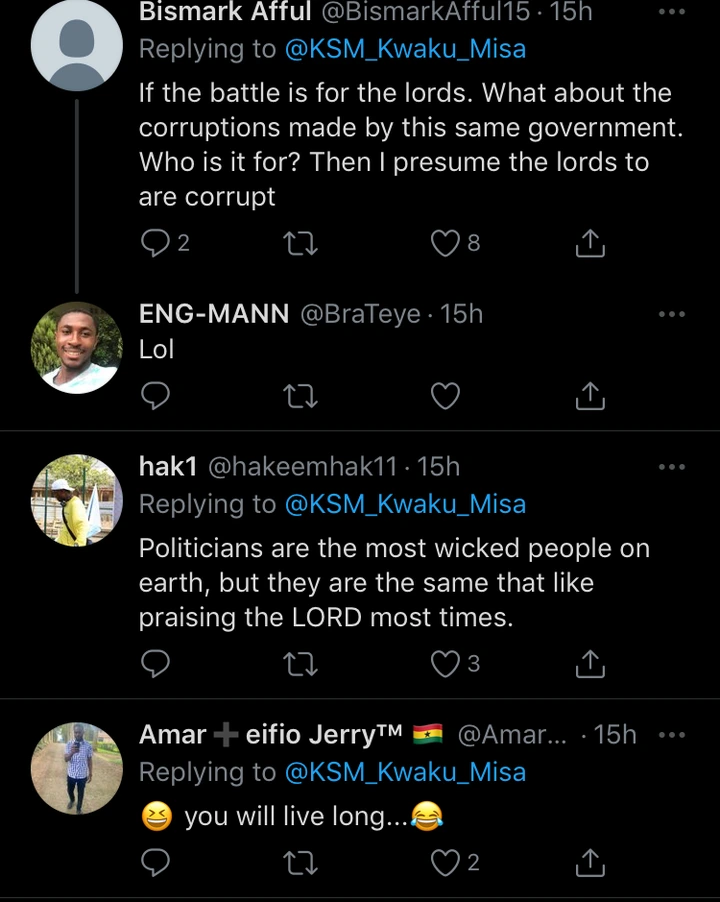Like Bismark Afful's tweet
The width and height of the screenshot is (720, 902).
tap(445, 243)
